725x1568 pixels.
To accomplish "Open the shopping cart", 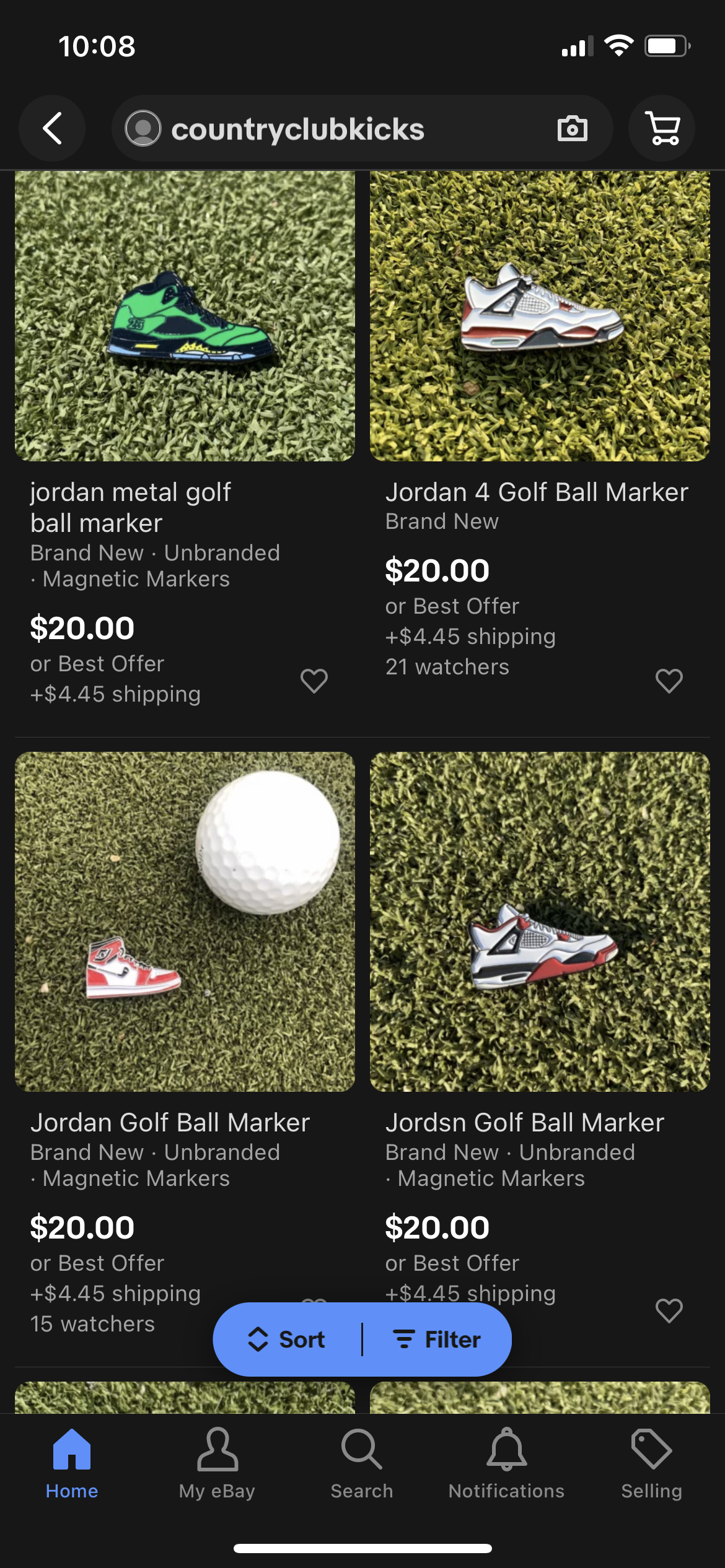I will [x=662, y=129].
